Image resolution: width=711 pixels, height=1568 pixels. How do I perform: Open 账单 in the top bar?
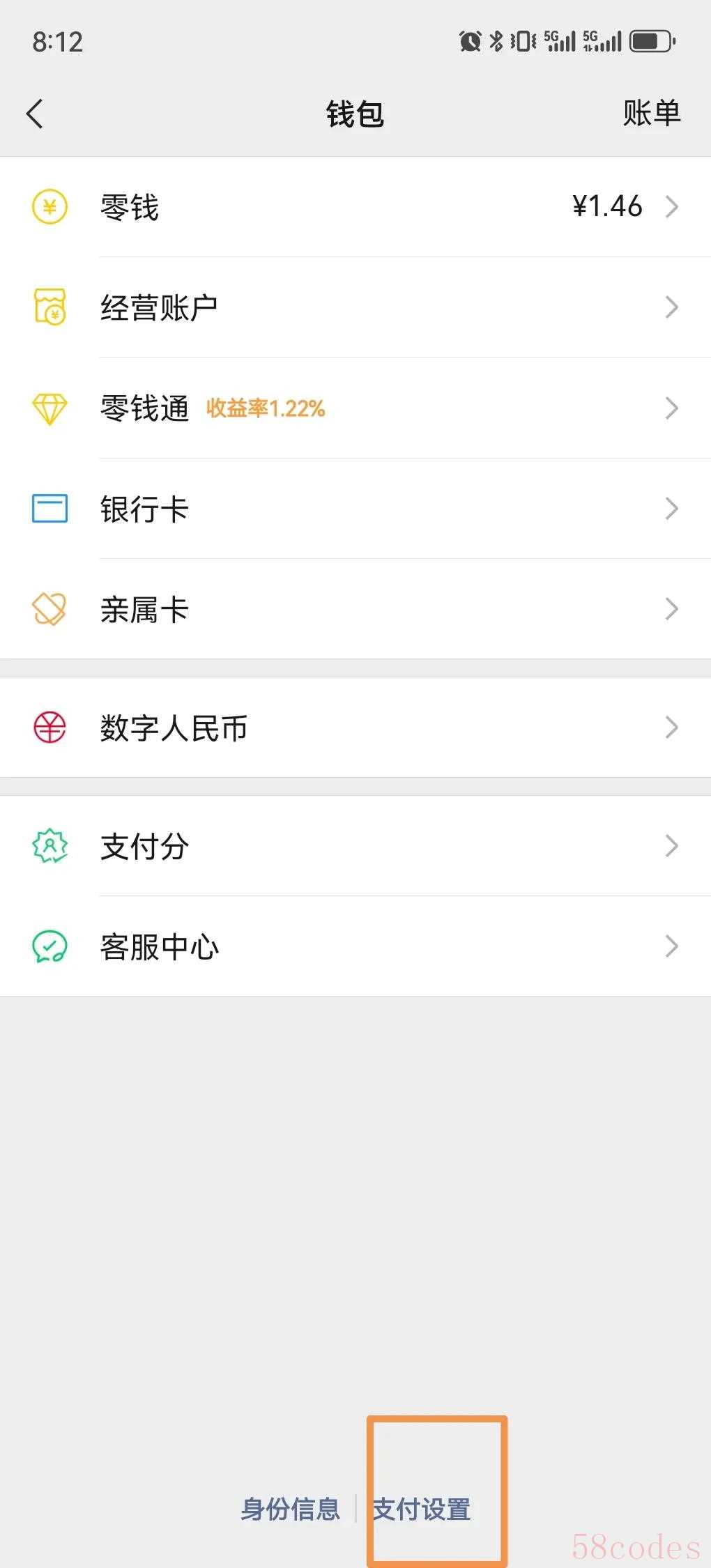pyautogui.click(x=652, y=113)
